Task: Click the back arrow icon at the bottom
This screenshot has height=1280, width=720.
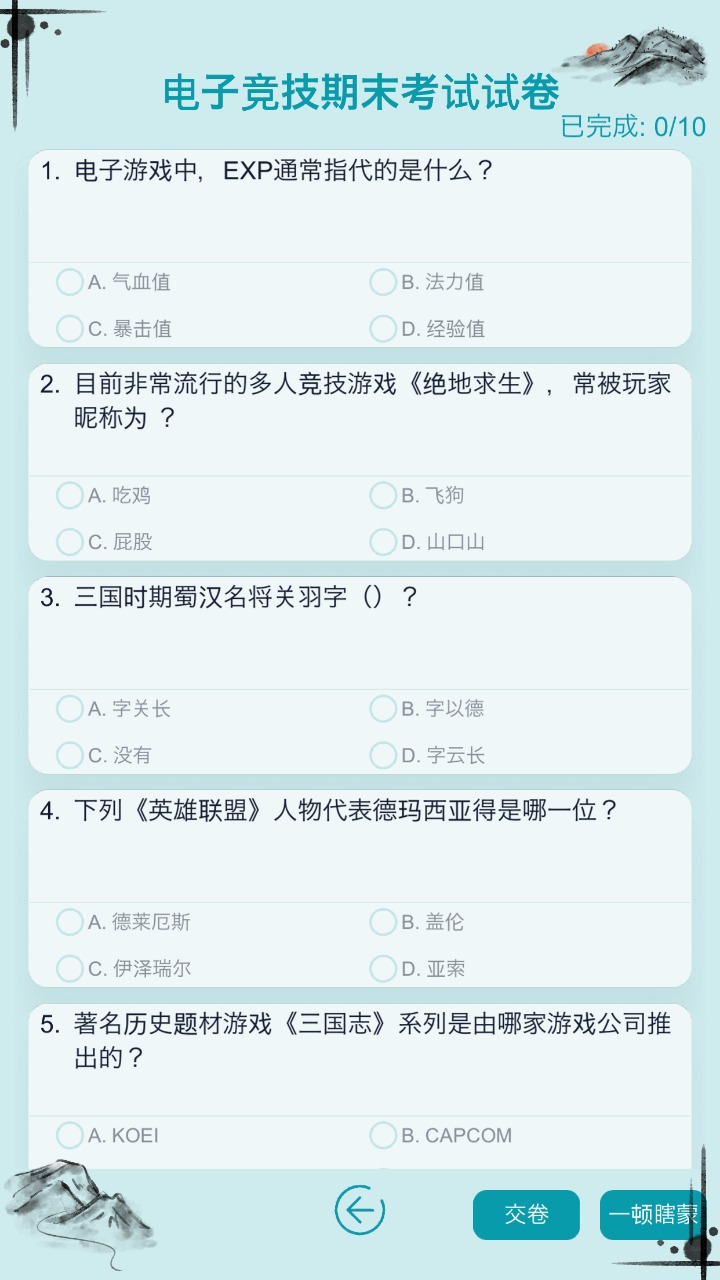Action: 358,1210
